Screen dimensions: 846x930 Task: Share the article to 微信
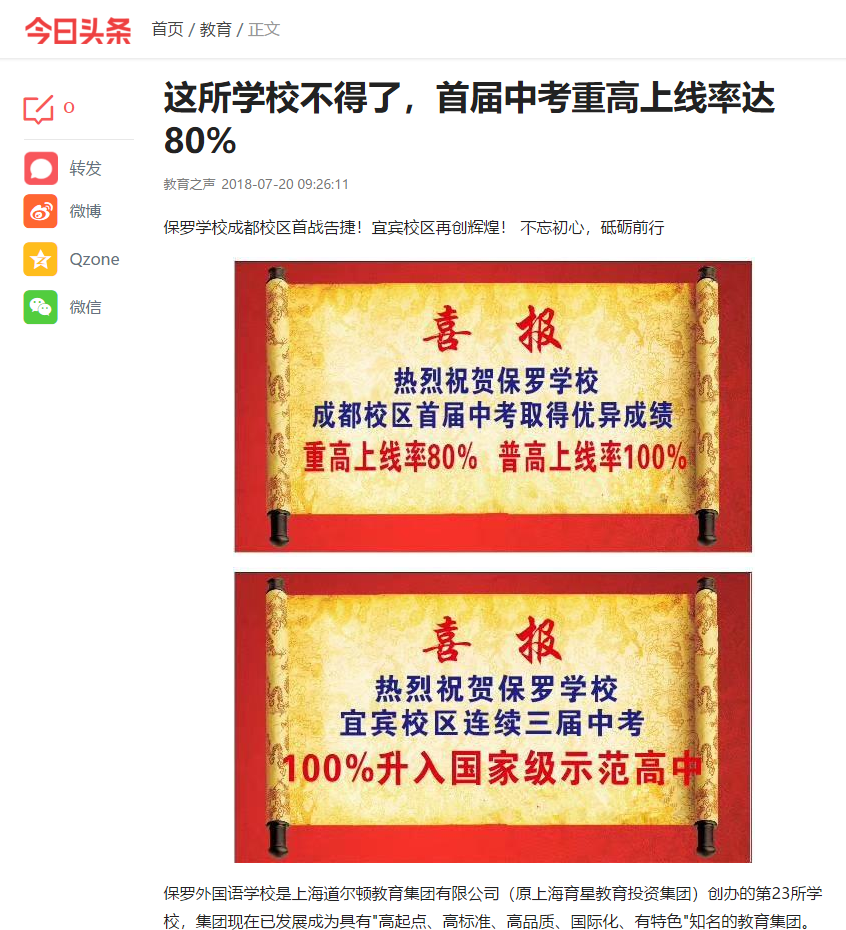tap(42, 307)
